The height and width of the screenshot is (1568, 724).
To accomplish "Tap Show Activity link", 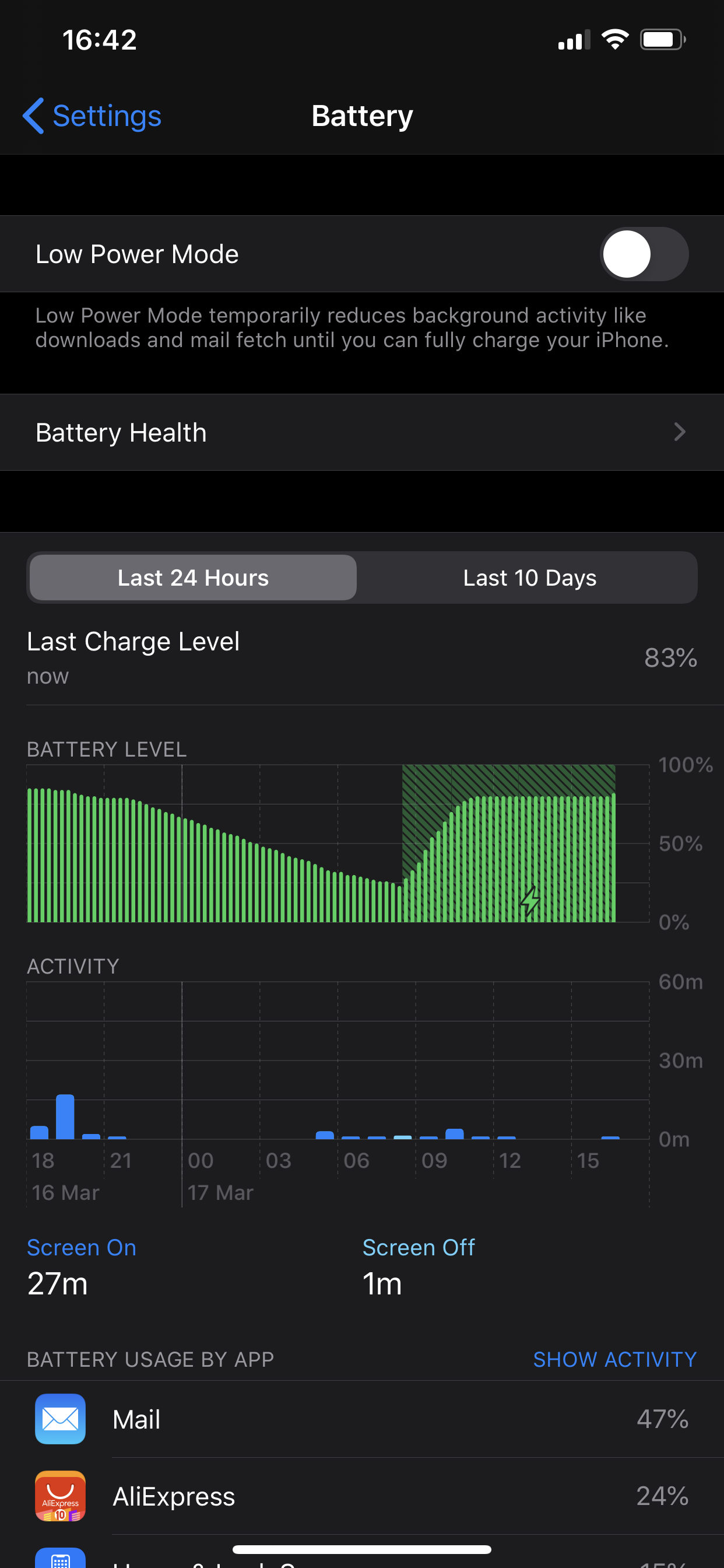I will 614,1359.
